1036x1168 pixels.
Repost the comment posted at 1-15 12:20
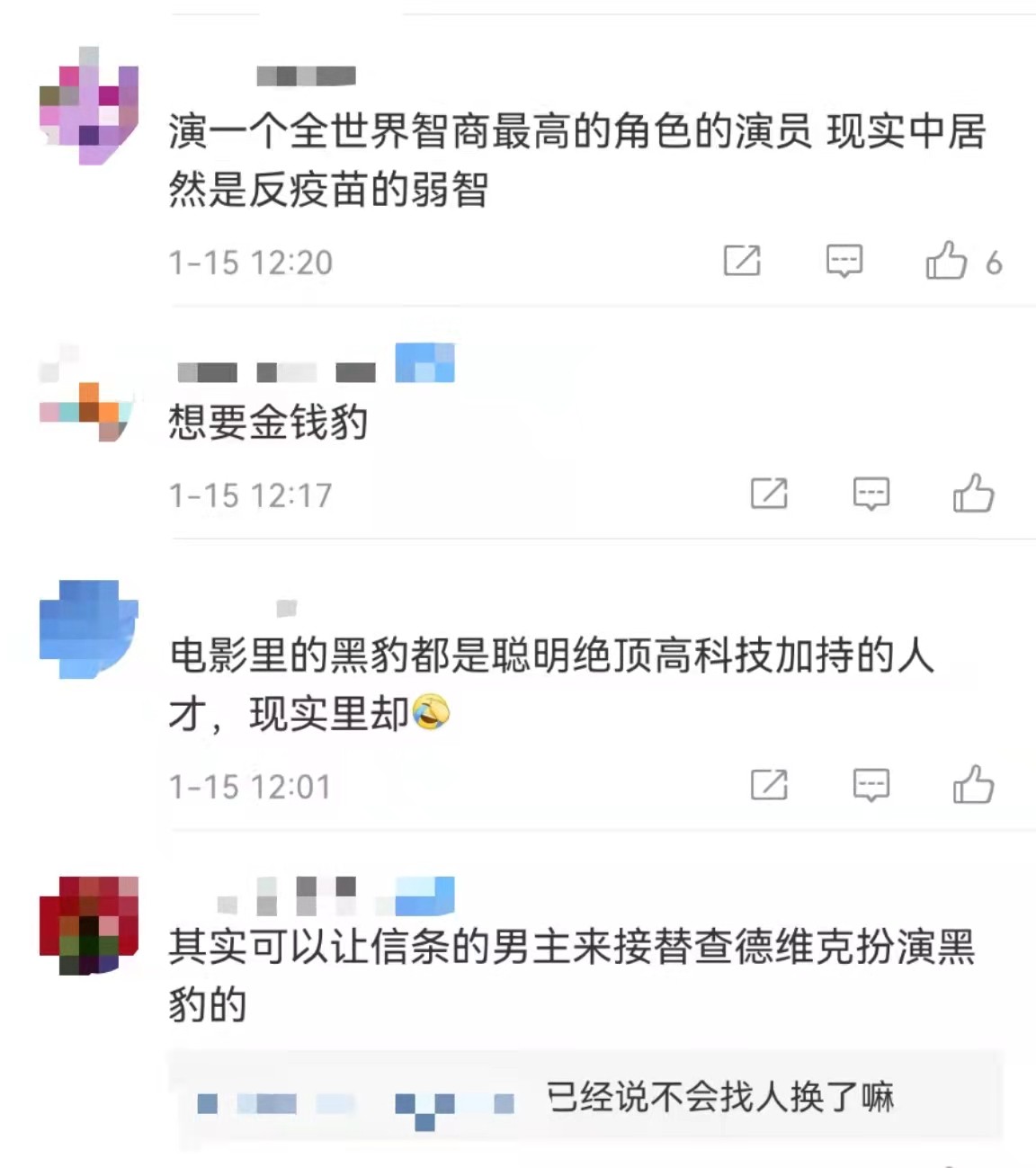742,261
